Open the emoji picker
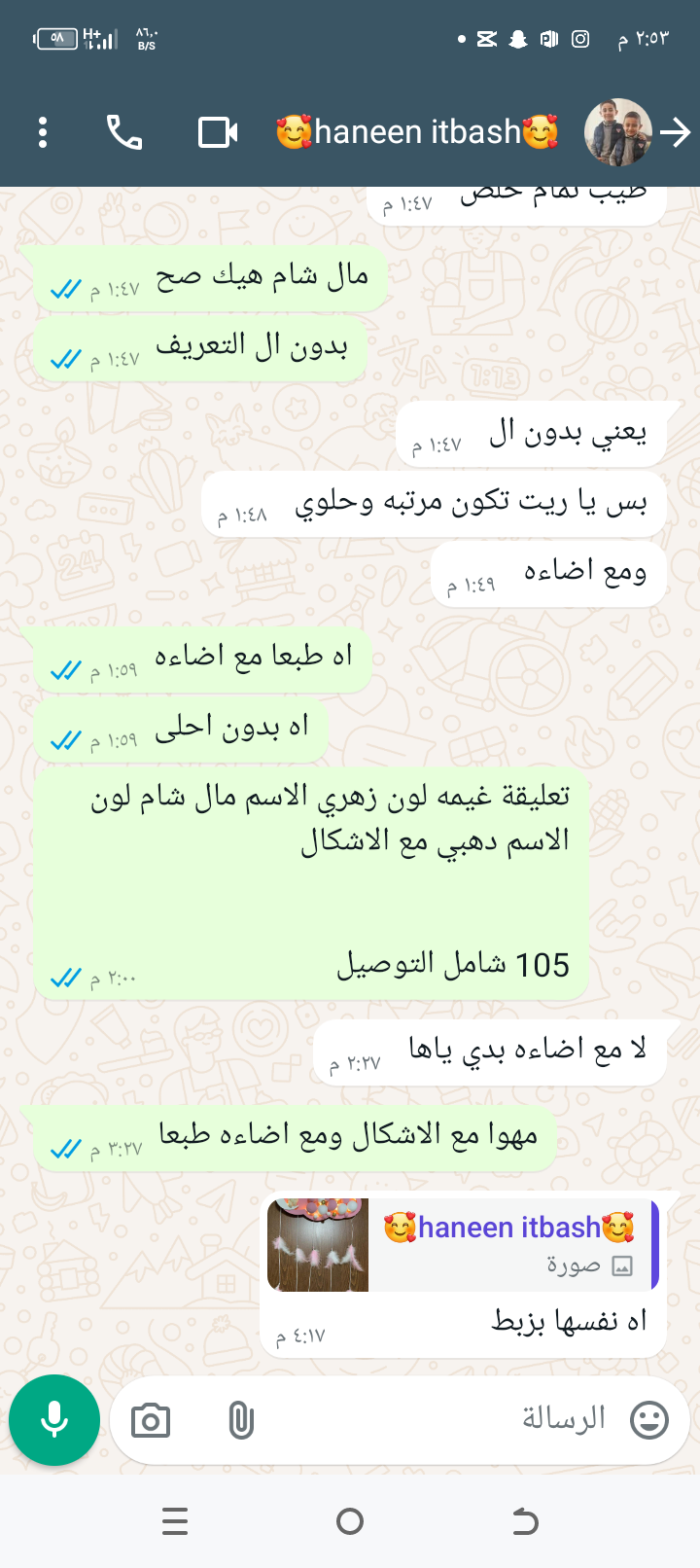700x1568 pixels. pos(648,1420)
